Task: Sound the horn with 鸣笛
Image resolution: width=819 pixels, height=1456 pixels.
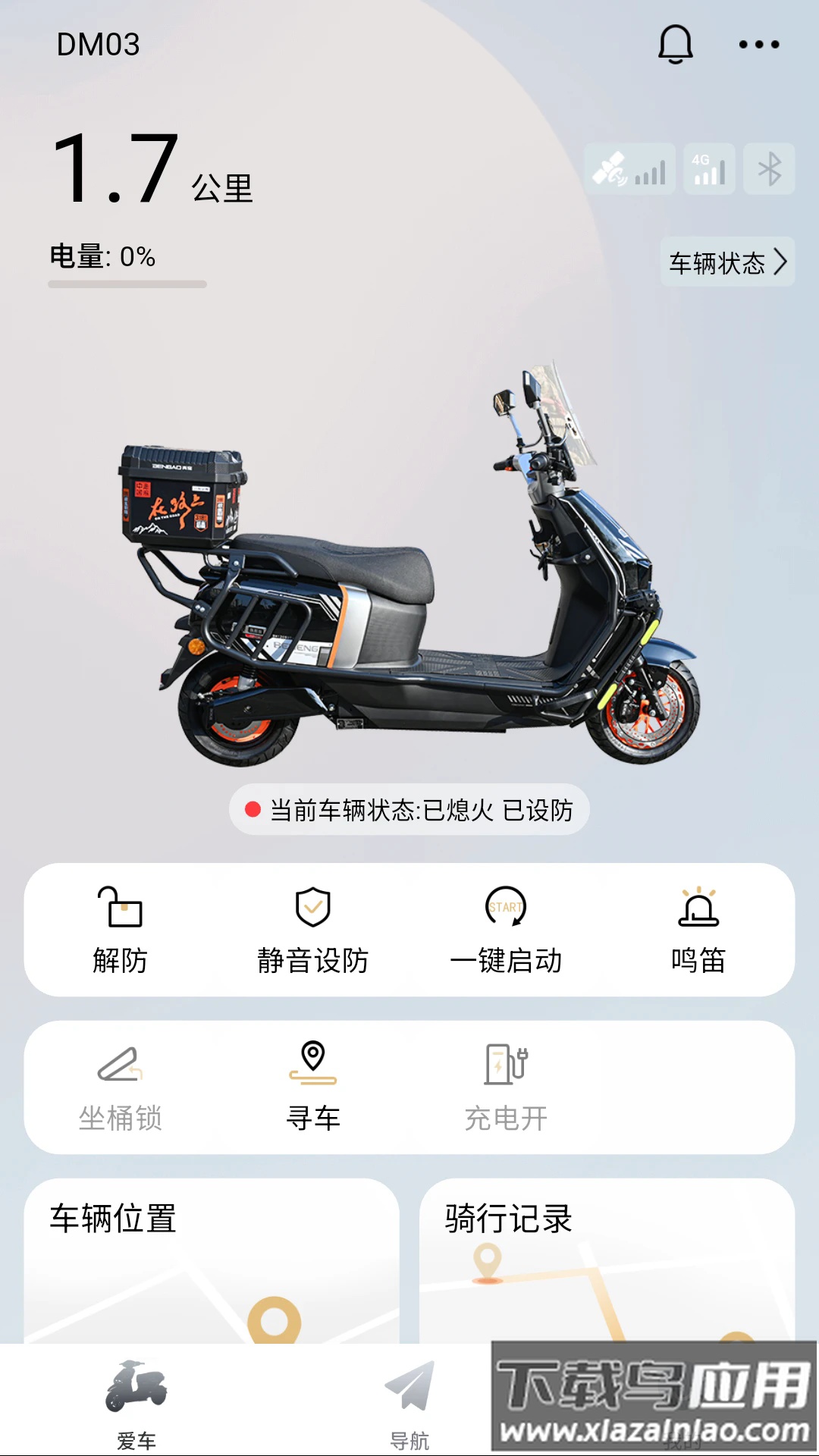Action: point(698,930)
